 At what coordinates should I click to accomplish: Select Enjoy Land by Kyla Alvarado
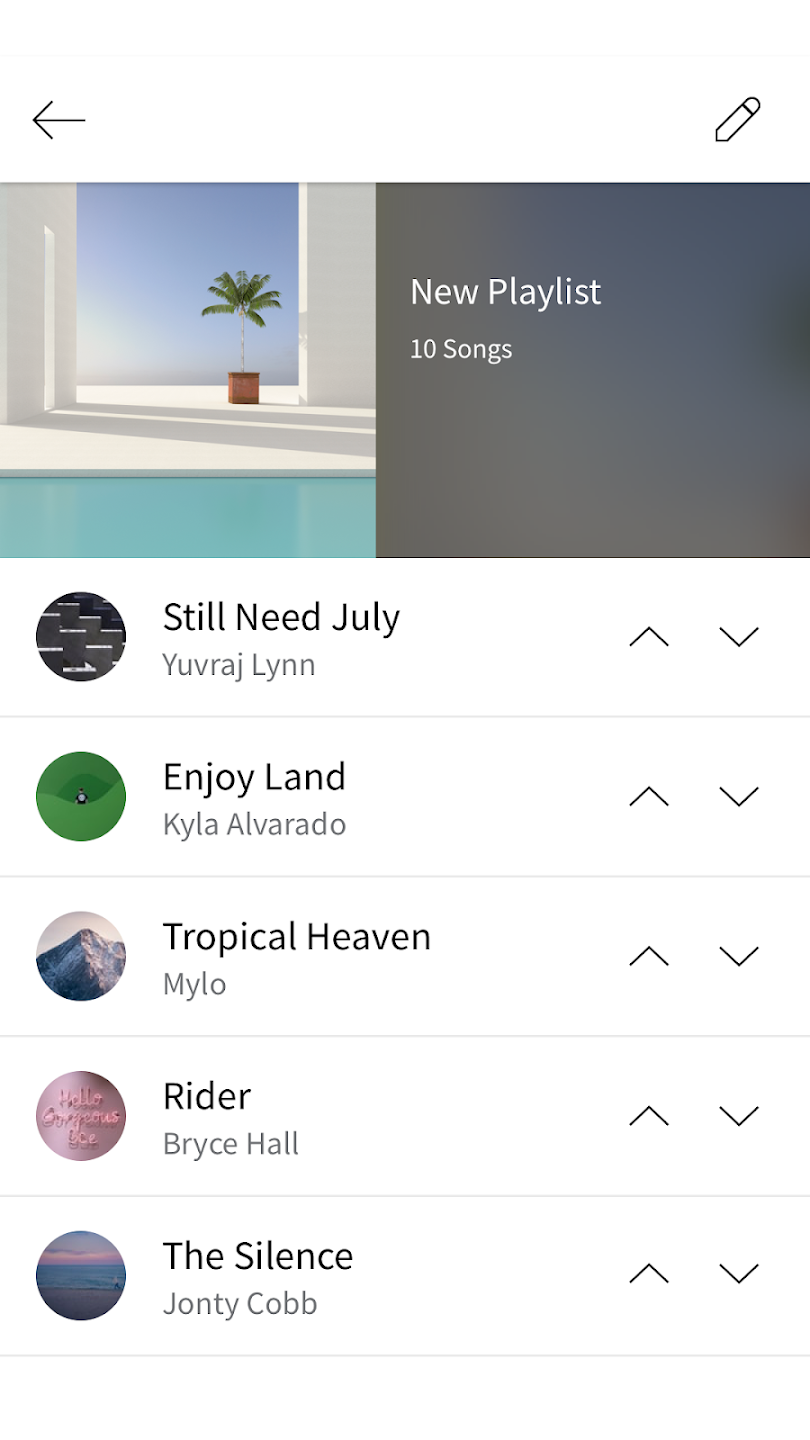click(x=254, y=796)
